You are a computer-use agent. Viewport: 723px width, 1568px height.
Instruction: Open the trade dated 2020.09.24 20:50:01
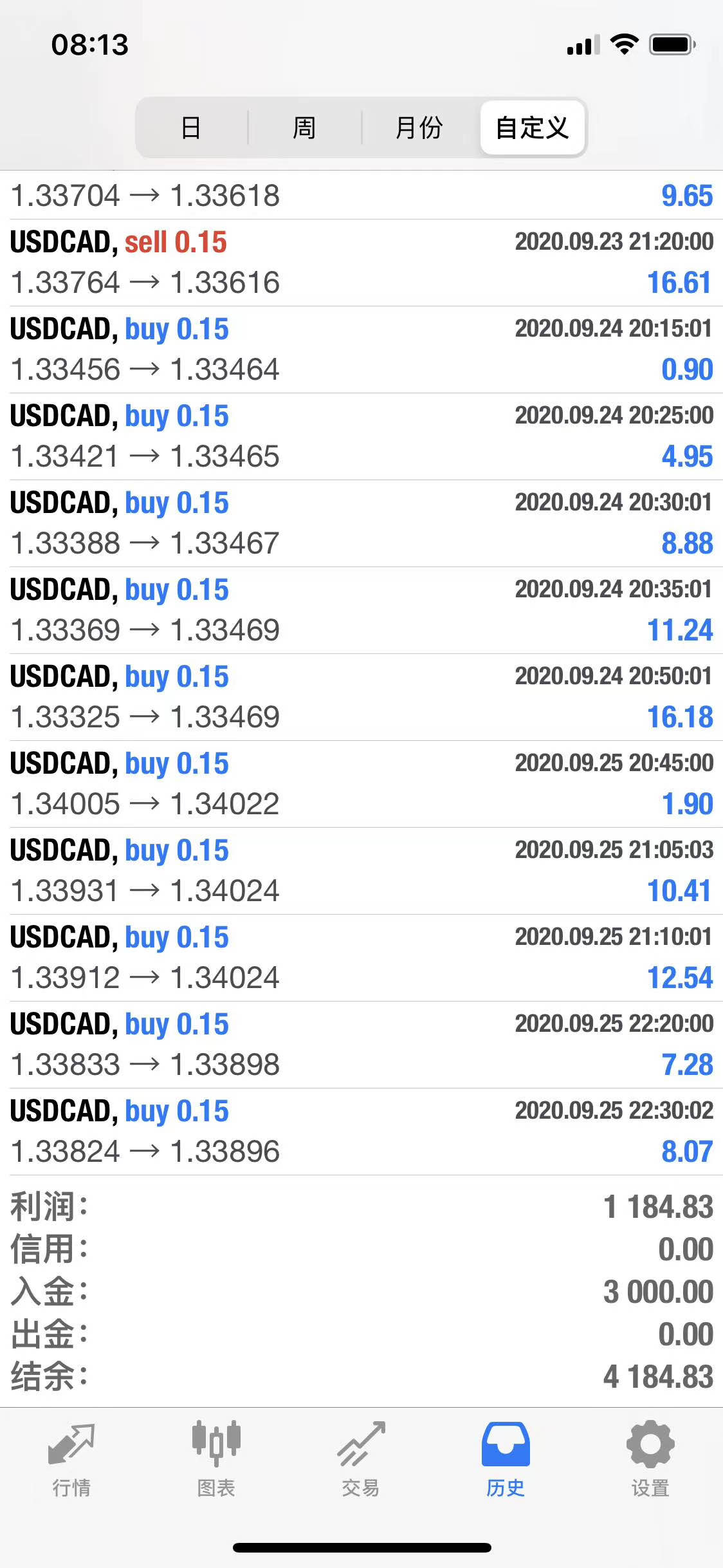(361, 697)
